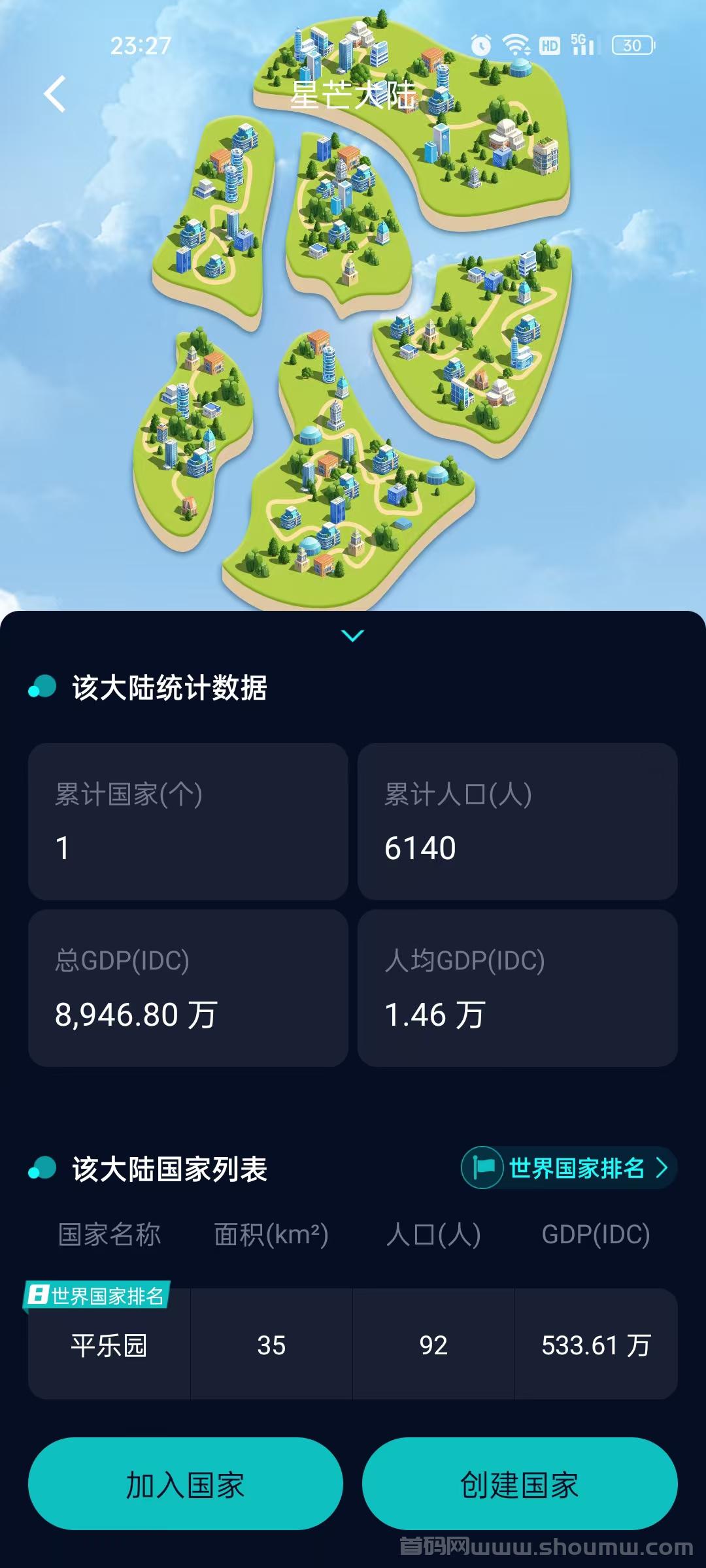Go back using the top-left arrow

[55, 94]
